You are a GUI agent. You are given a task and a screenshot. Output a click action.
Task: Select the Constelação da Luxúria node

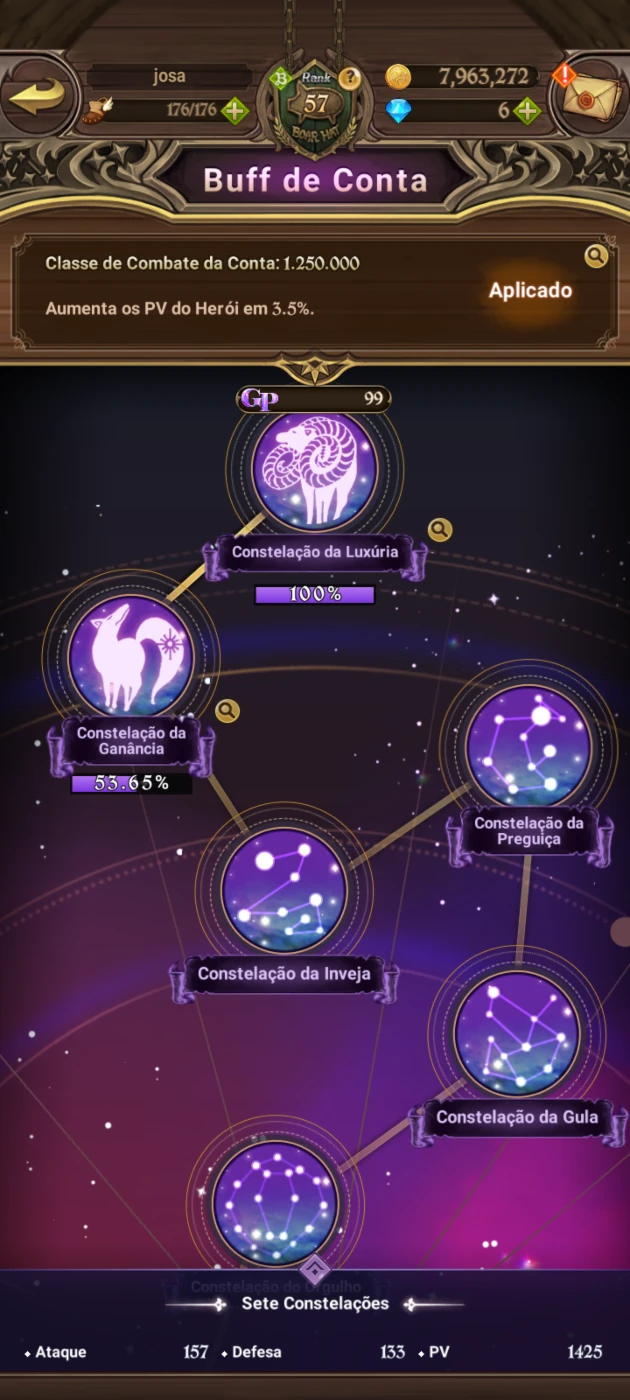[315, 470]
